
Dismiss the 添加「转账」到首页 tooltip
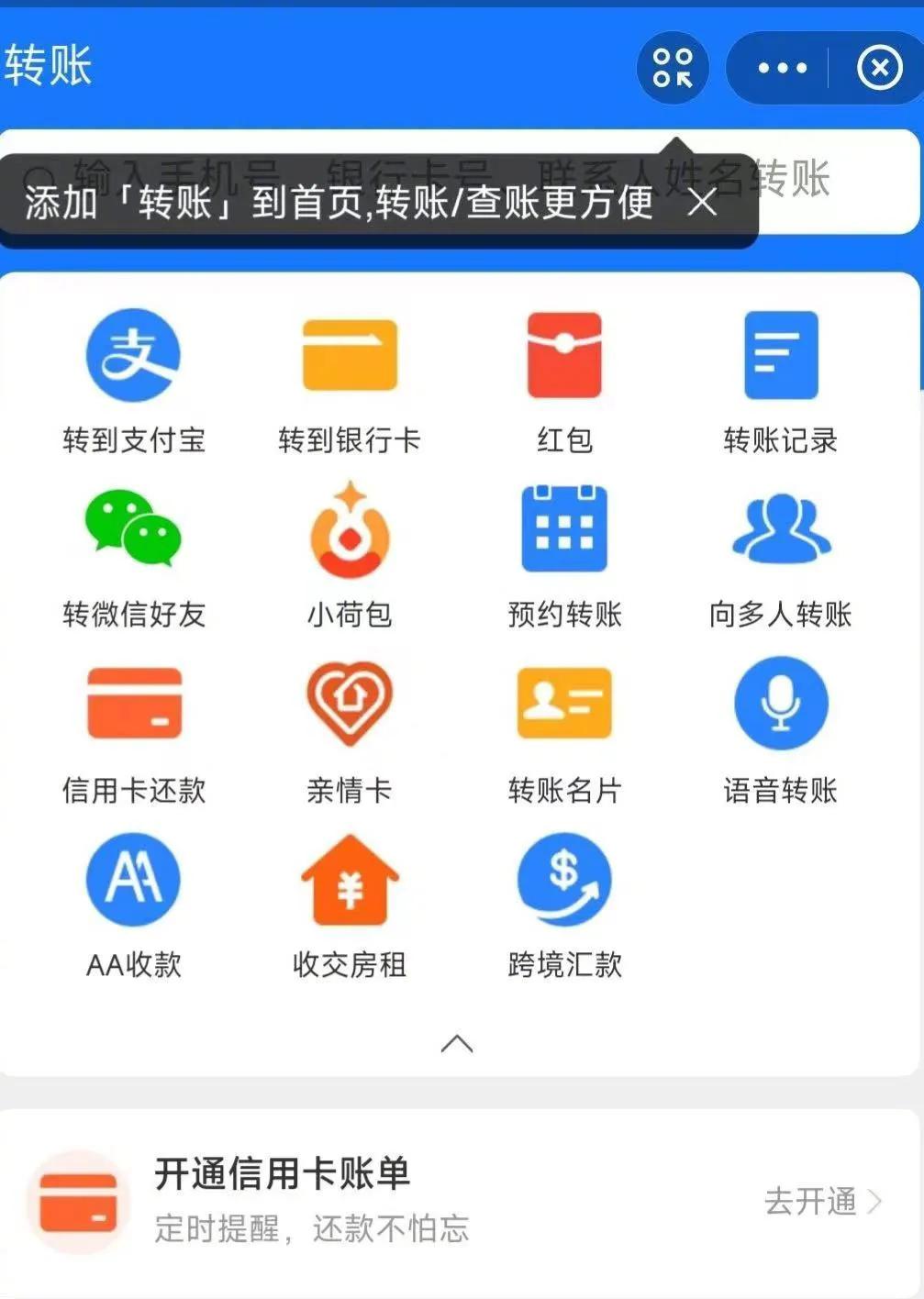point(703,203)
